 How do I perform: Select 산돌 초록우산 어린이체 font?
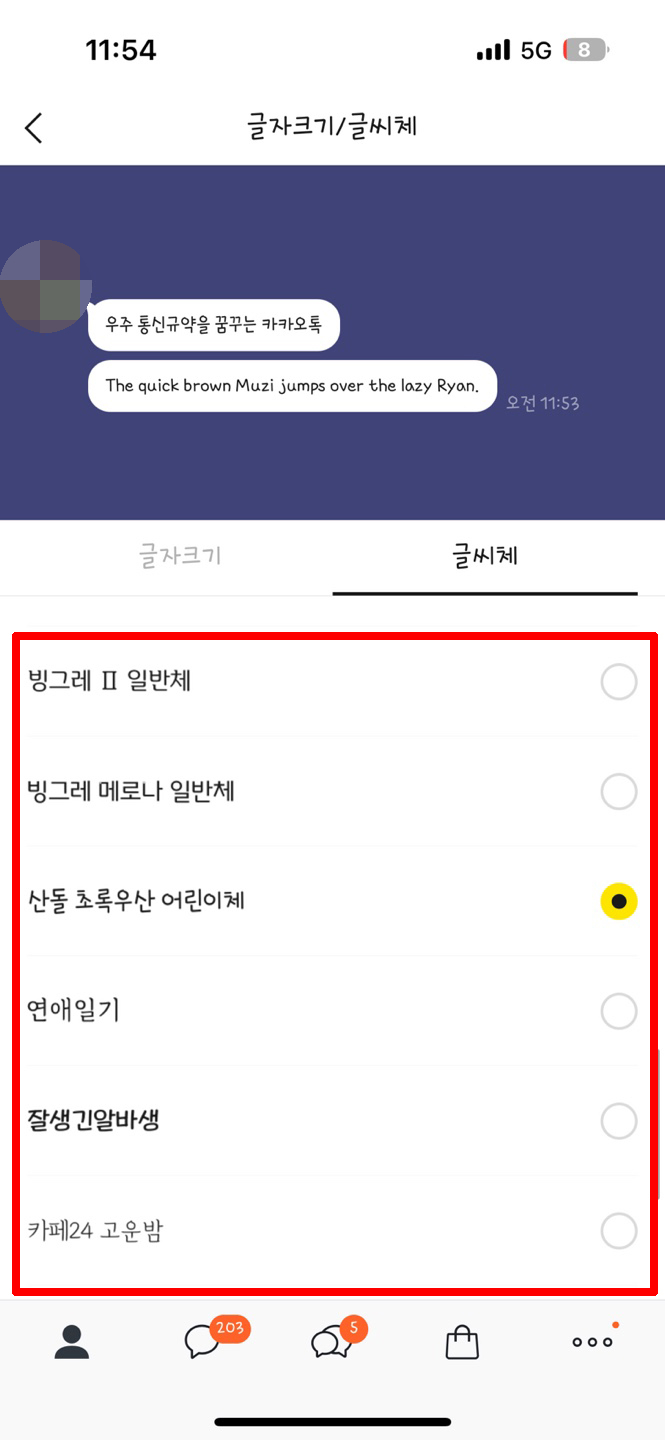coord(618,901)
